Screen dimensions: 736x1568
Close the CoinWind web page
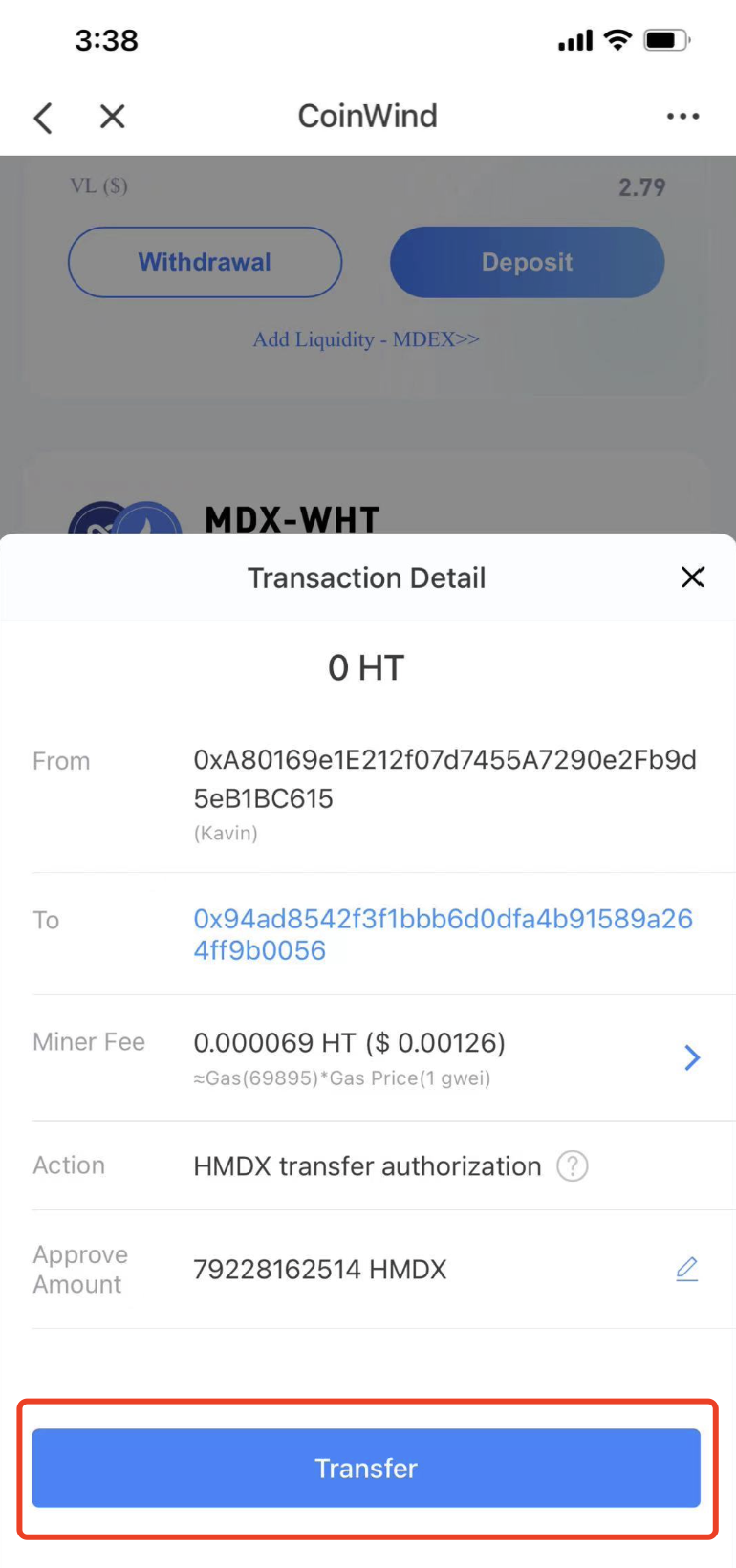pyautogui.click(x=113, y=117)
